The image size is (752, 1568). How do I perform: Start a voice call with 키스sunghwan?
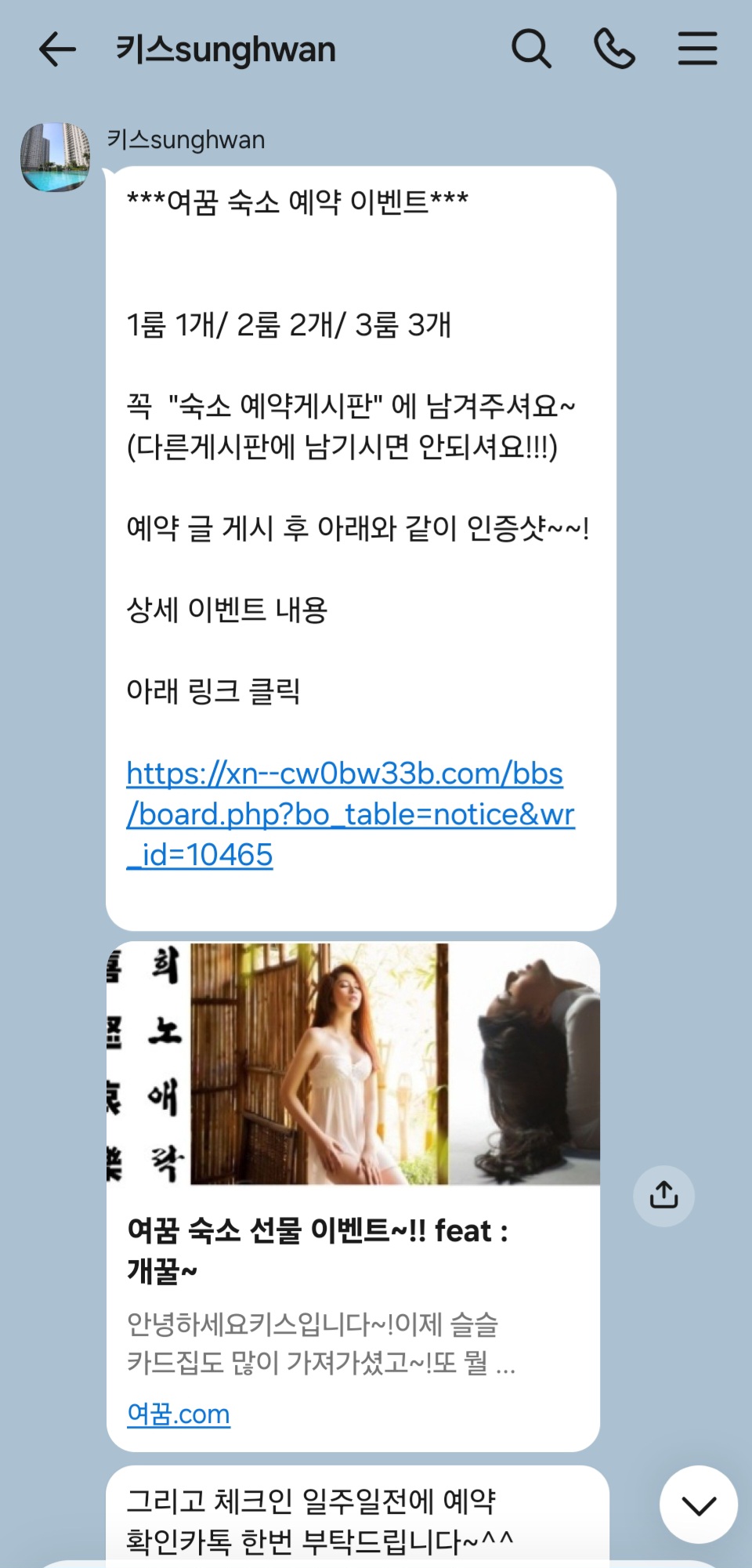[x=614, y=49]
